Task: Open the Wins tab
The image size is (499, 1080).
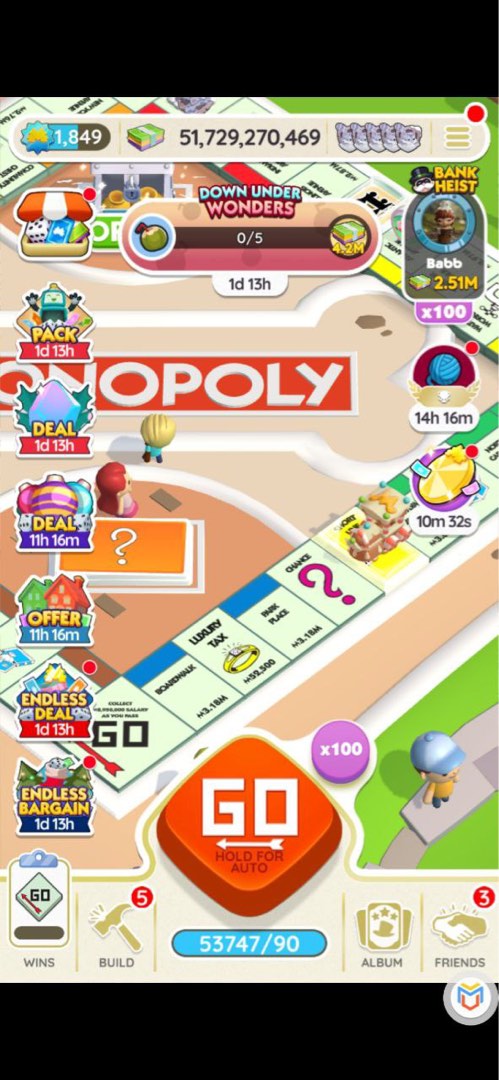Action: [x=39, y=911]
